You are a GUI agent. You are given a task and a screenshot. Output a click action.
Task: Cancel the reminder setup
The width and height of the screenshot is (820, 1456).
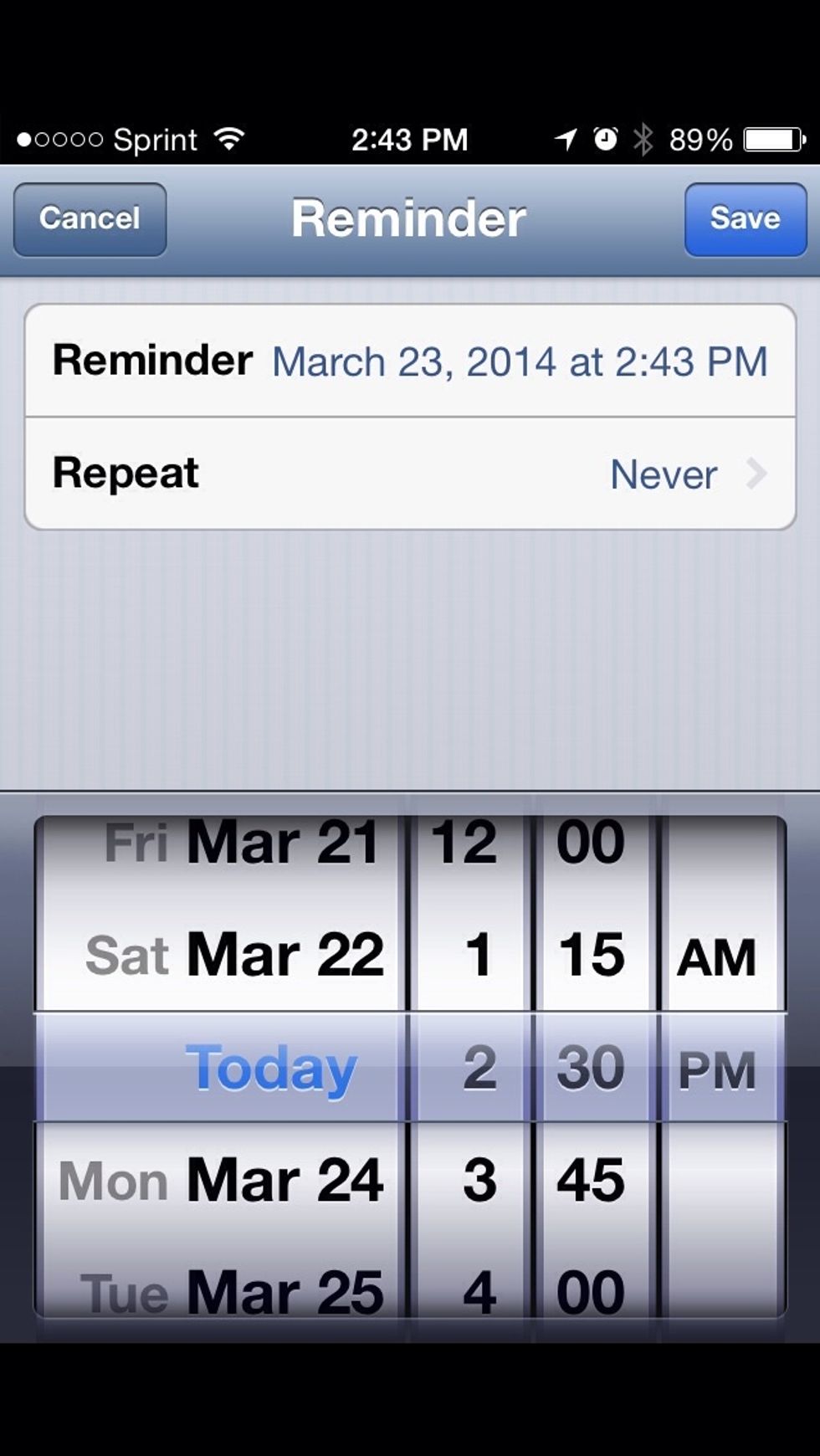pyautogui.click(x=90, y=219)
